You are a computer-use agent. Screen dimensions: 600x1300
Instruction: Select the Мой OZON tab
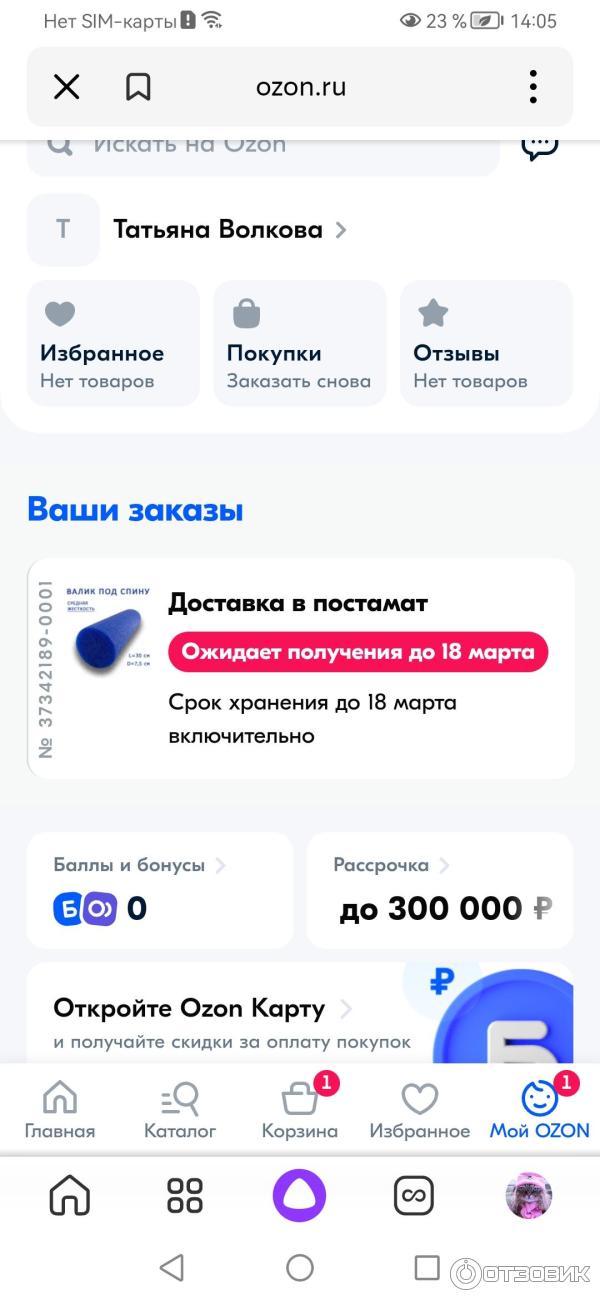point(540,1111)
